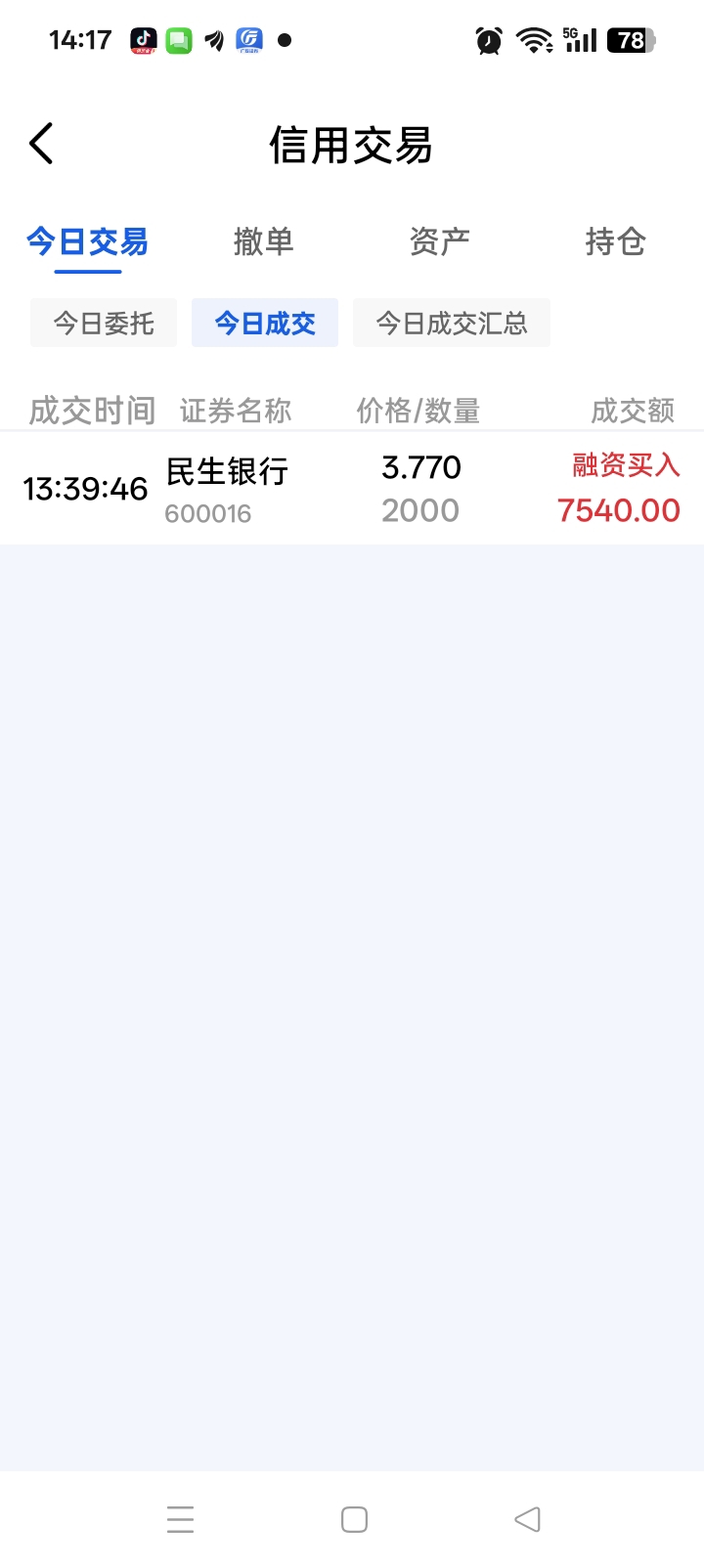Go back from 信用交易 page

pos(41,145)
